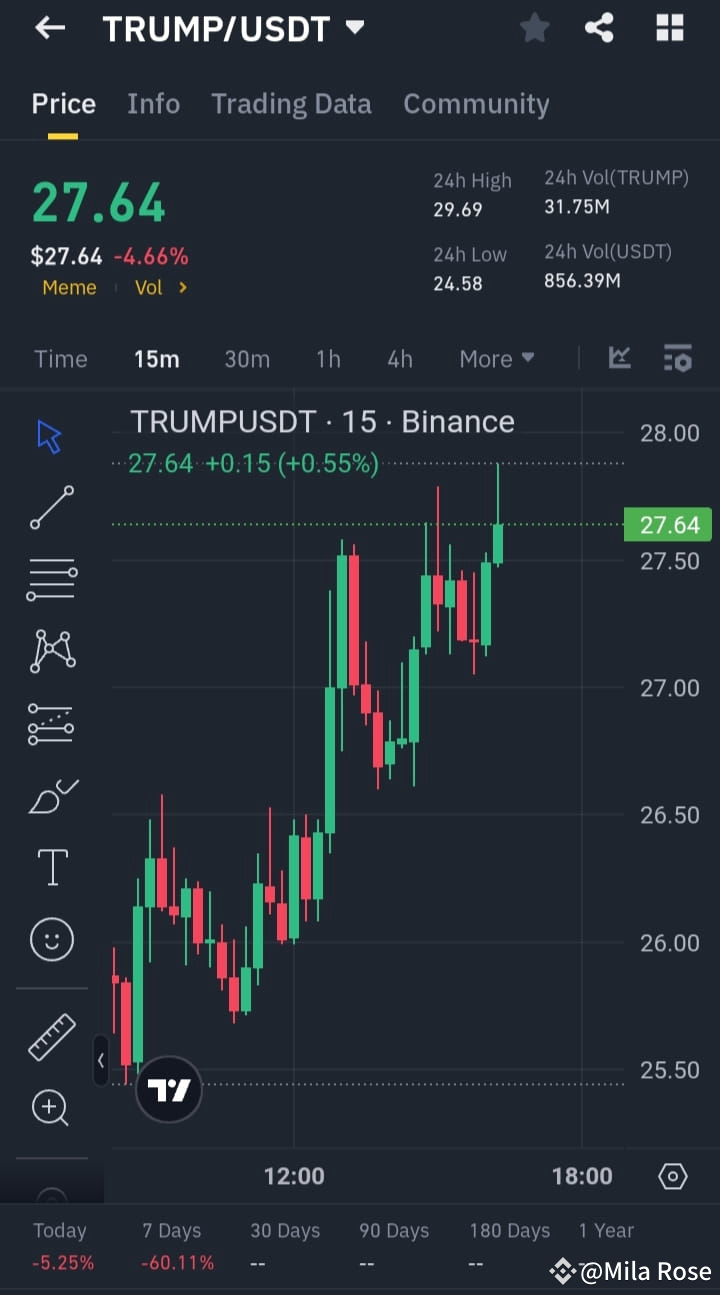This screenshot has width=720, height=1295.
Task: Select the XABCD pattern tool
Action: click(x=50, y=650)
